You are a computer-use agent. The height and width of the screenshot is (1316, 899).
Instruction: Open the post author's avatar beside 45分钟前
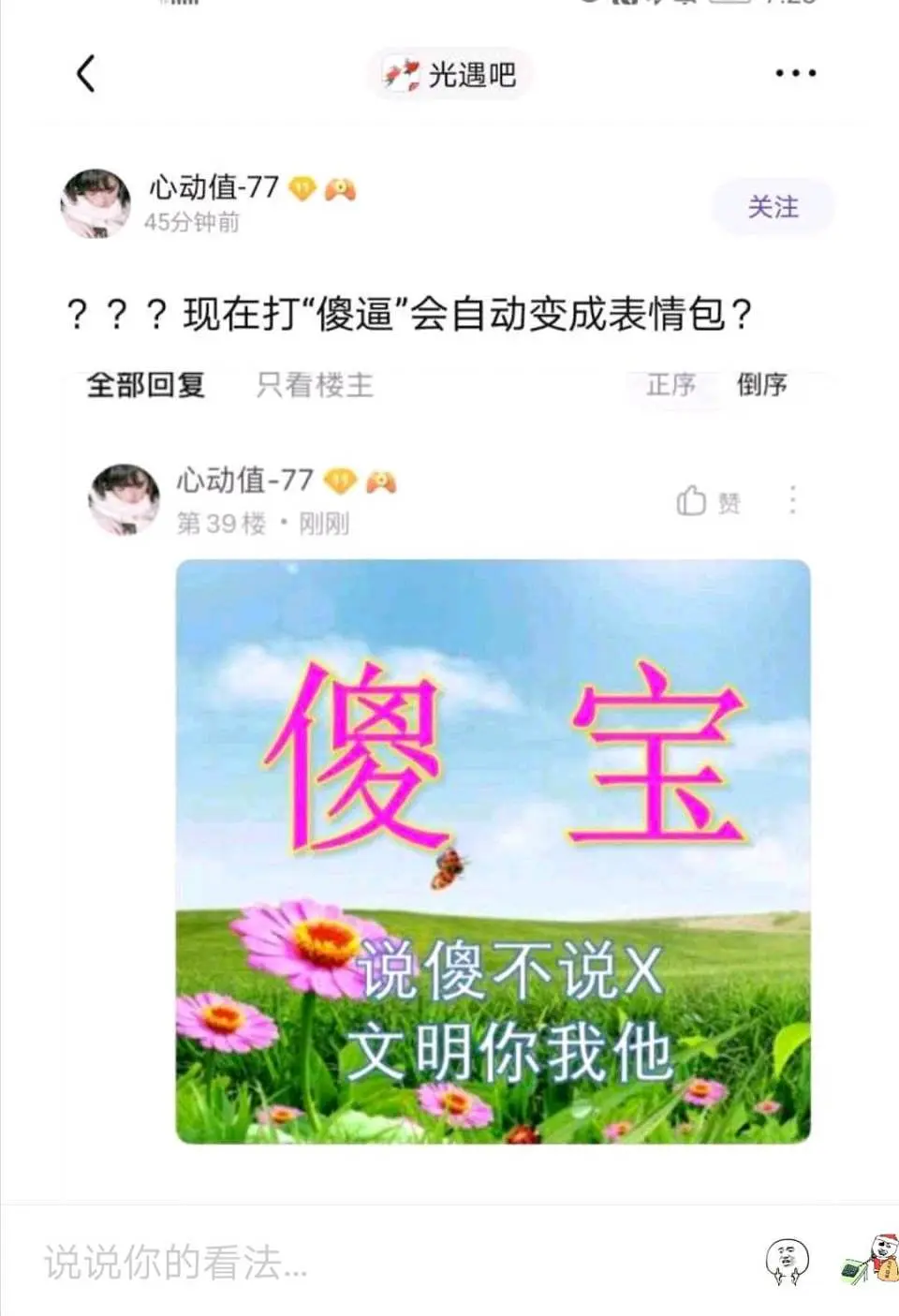(x=95, y=203)
